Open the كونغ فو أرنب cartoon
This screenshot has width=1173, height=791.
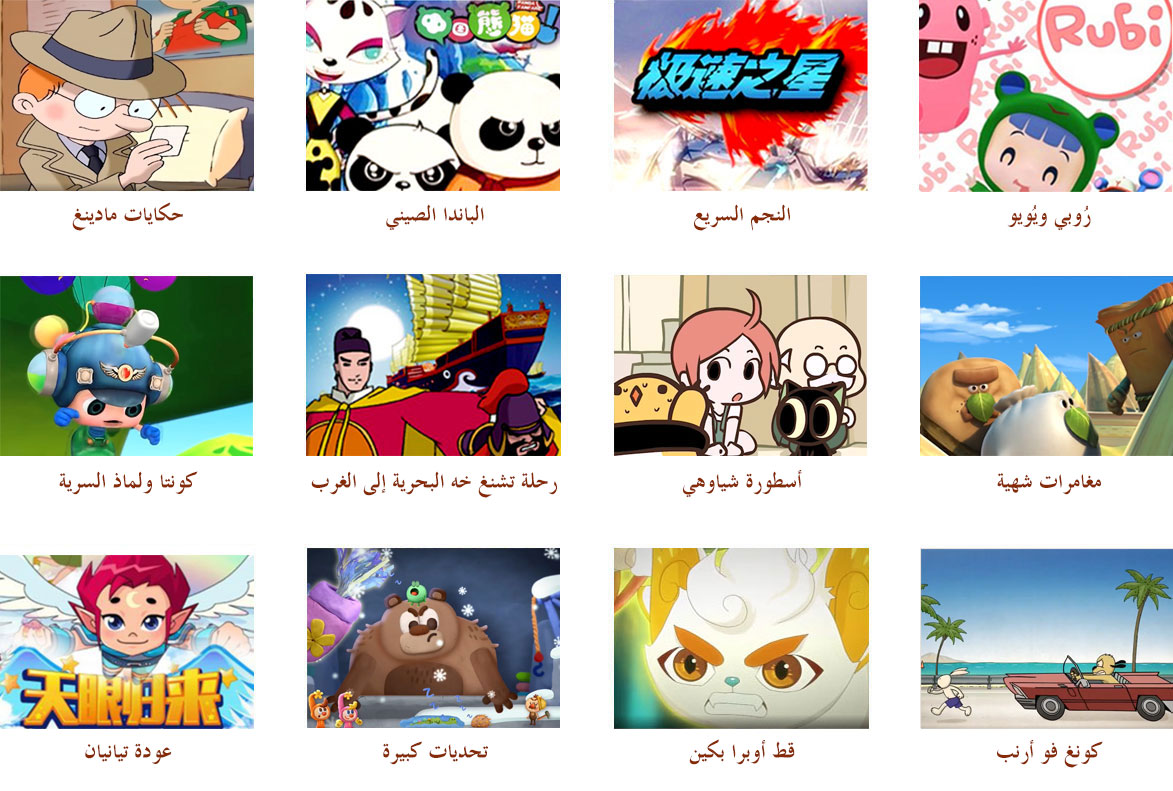[x=1046, y=638]
